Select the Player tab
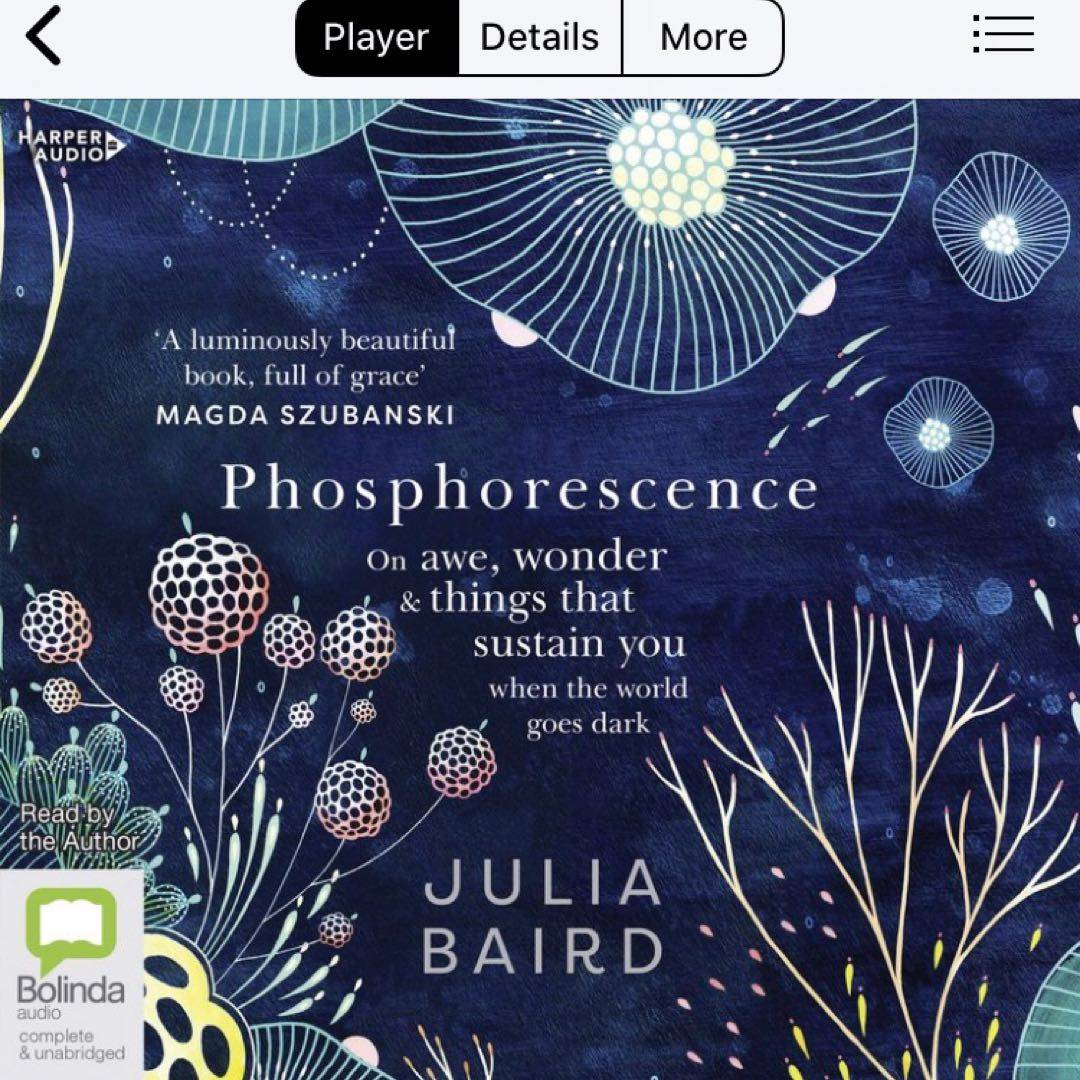The height and width of the screenshot is (1080, 1080). click(x=376, y=38)
